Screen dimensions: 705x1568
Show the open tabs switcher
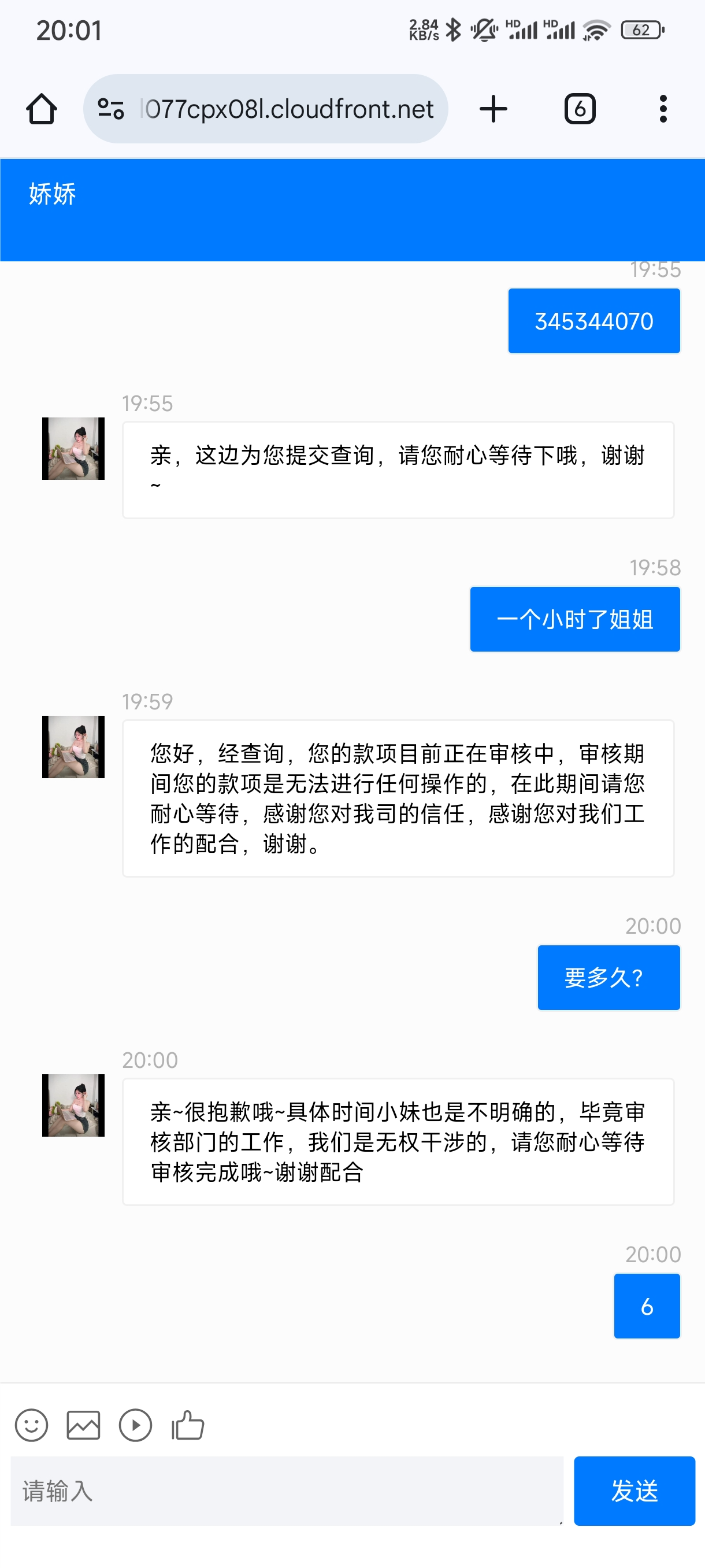[x=579, y=110]
